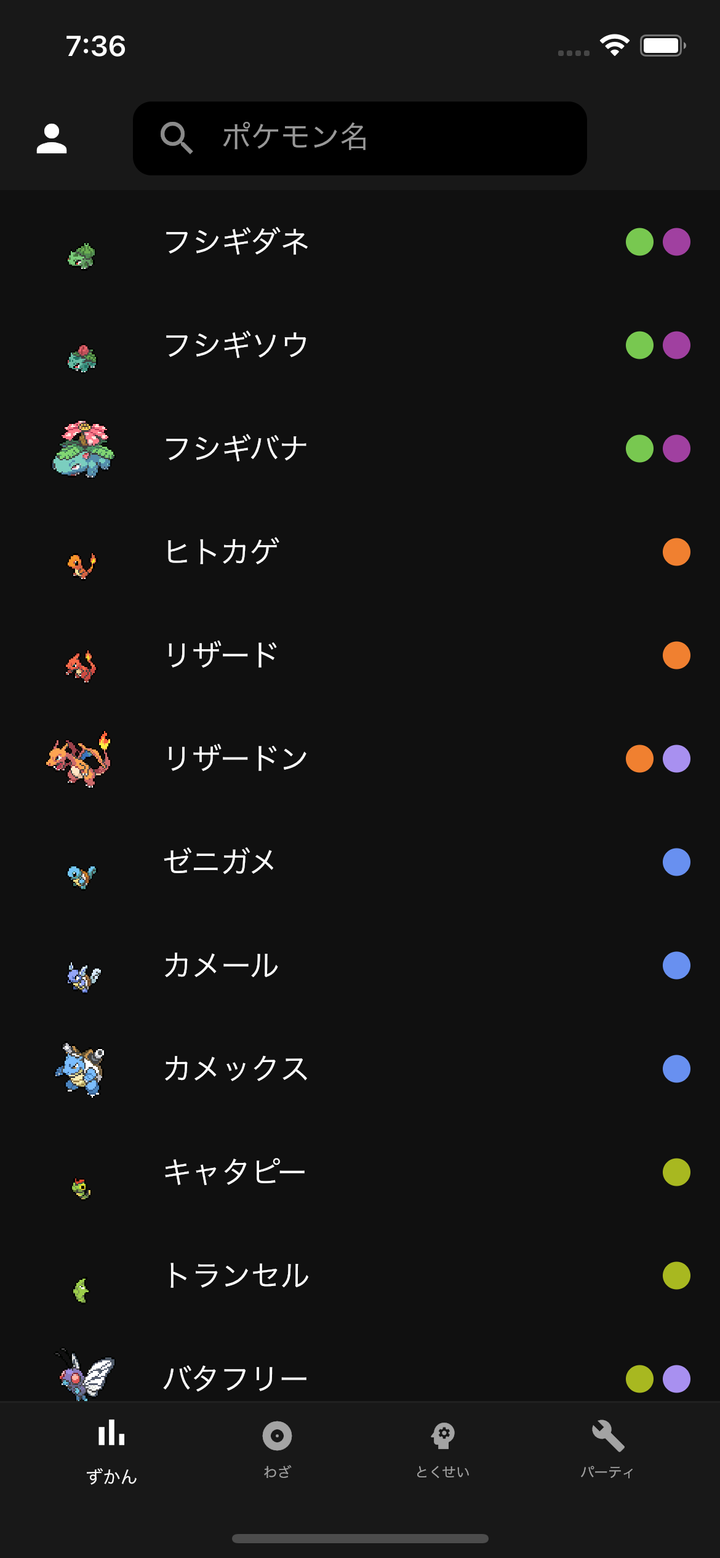Open the パーティ tab
The height and width of the screenshot is (1558, 720).
pyautogui.click(x=607, y=1451)
